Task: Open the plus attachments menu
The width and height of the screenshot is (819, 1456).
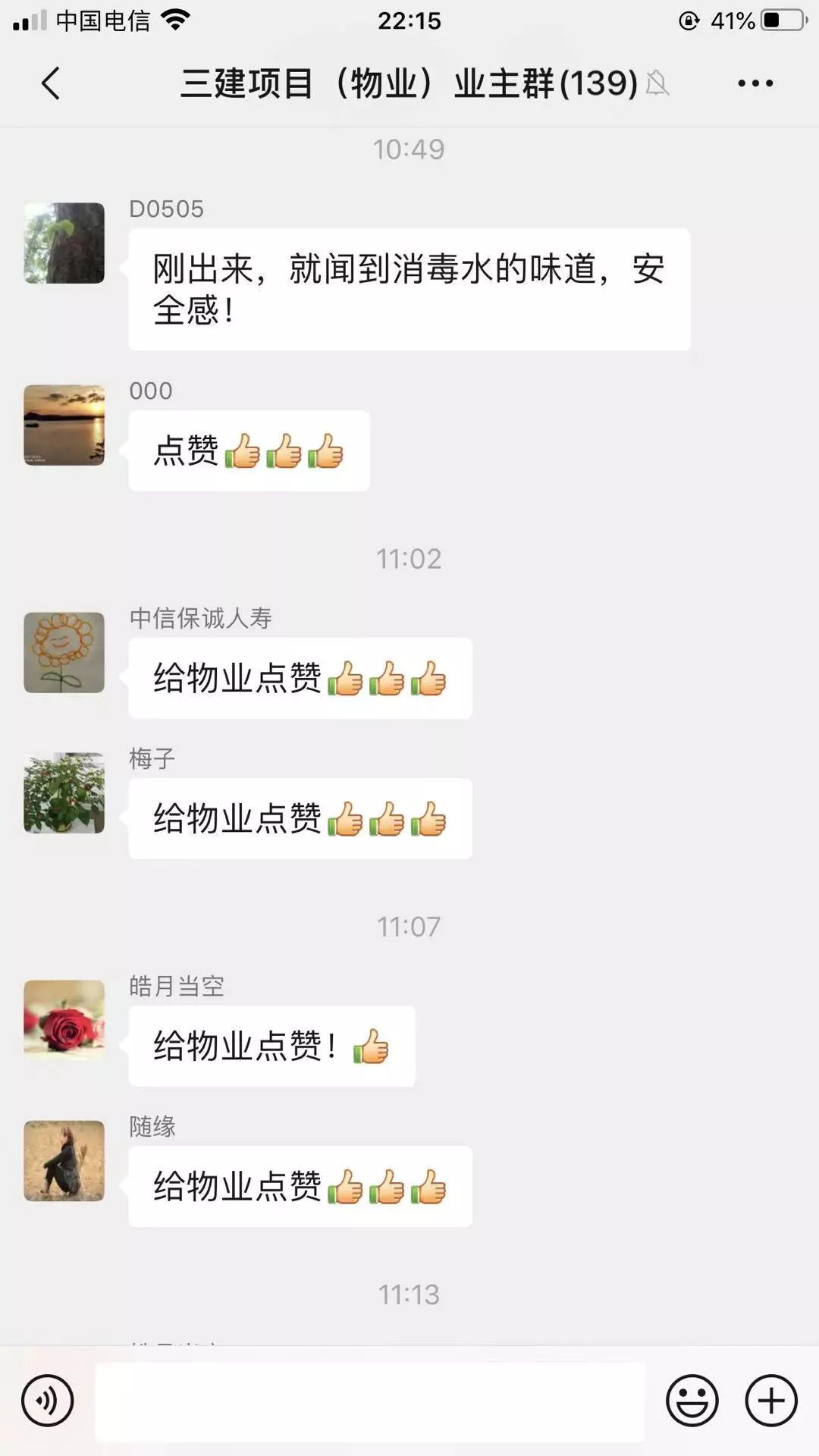Action: [x=771, y=1401]
